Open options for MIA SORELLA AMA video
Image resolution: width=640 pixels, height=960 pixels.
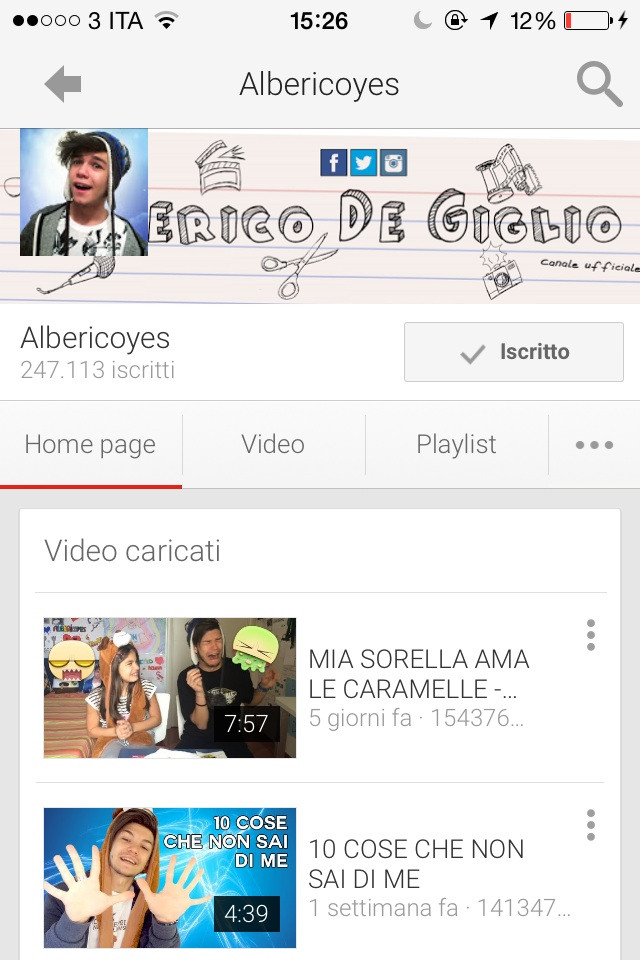[x=591, y=635]
